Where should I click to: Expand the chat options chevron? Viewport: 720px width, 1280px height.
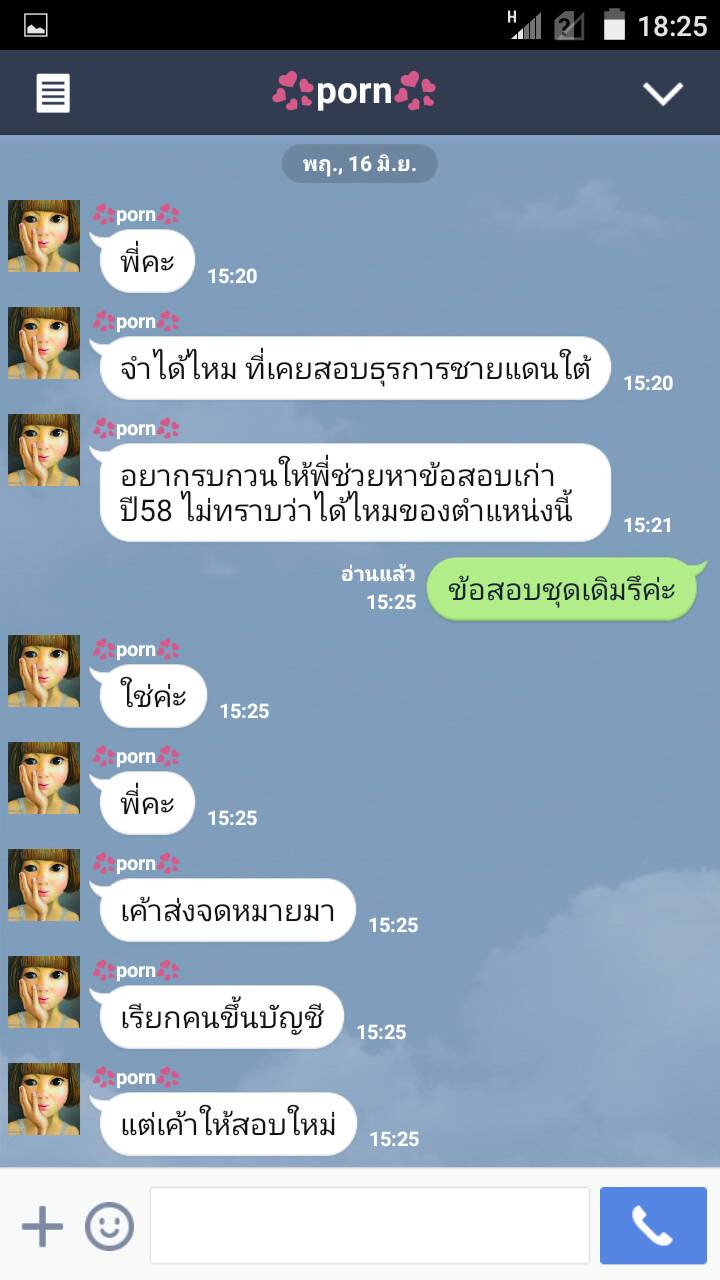coord(662,93)
